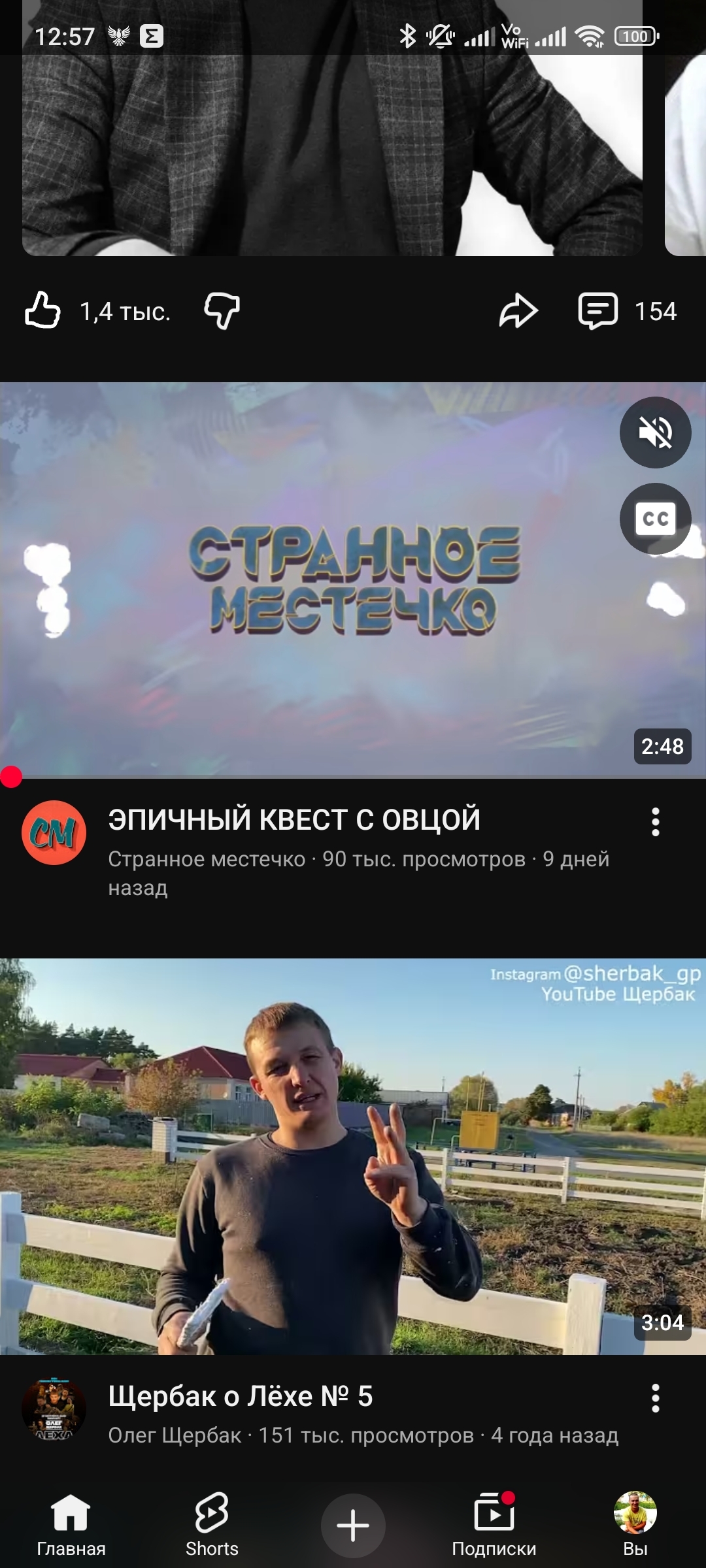Like the post with 1,4 тыс. likes
The height and width of the screenshot is (1568, 706).
tap(43, 310)
